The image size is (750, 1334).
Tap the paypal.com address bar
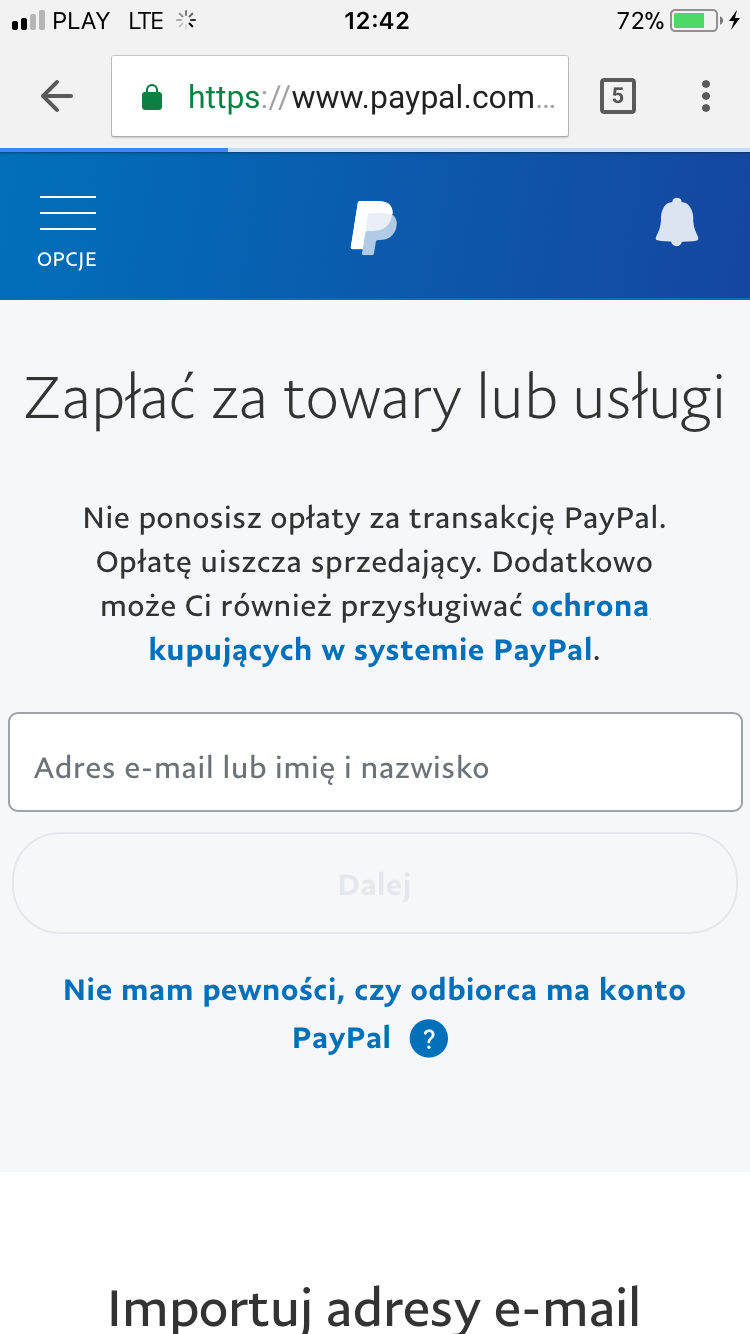coord(340,96)
